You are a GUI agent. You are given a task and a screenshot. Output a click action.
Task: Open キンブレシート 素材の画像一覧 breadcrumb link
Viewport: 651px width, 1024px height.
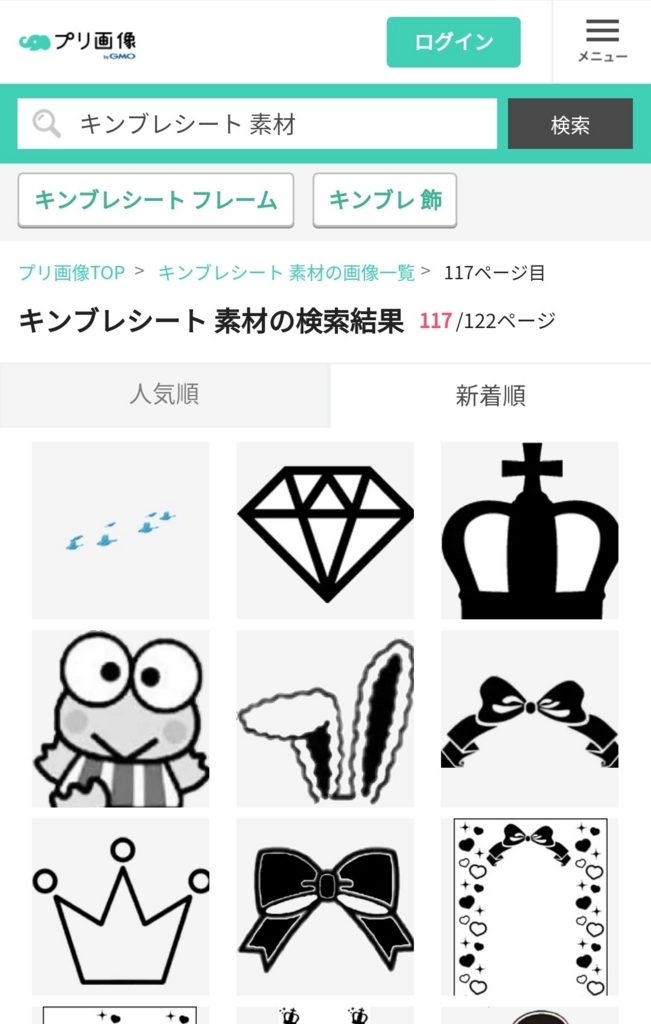pos(286,272)
